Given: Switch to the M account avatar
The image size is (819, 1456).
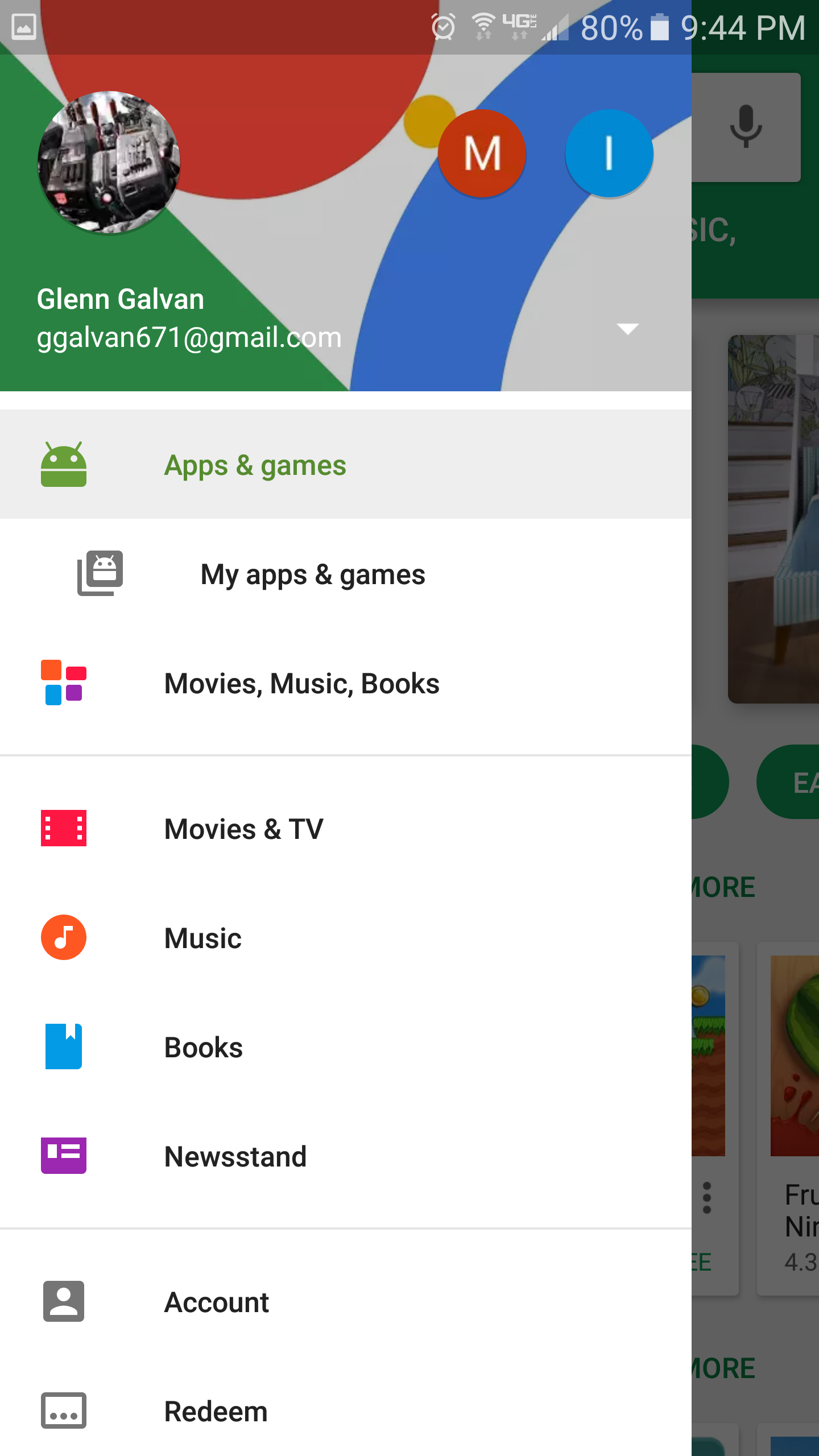Looking at the screenshot, I should 482,154.
